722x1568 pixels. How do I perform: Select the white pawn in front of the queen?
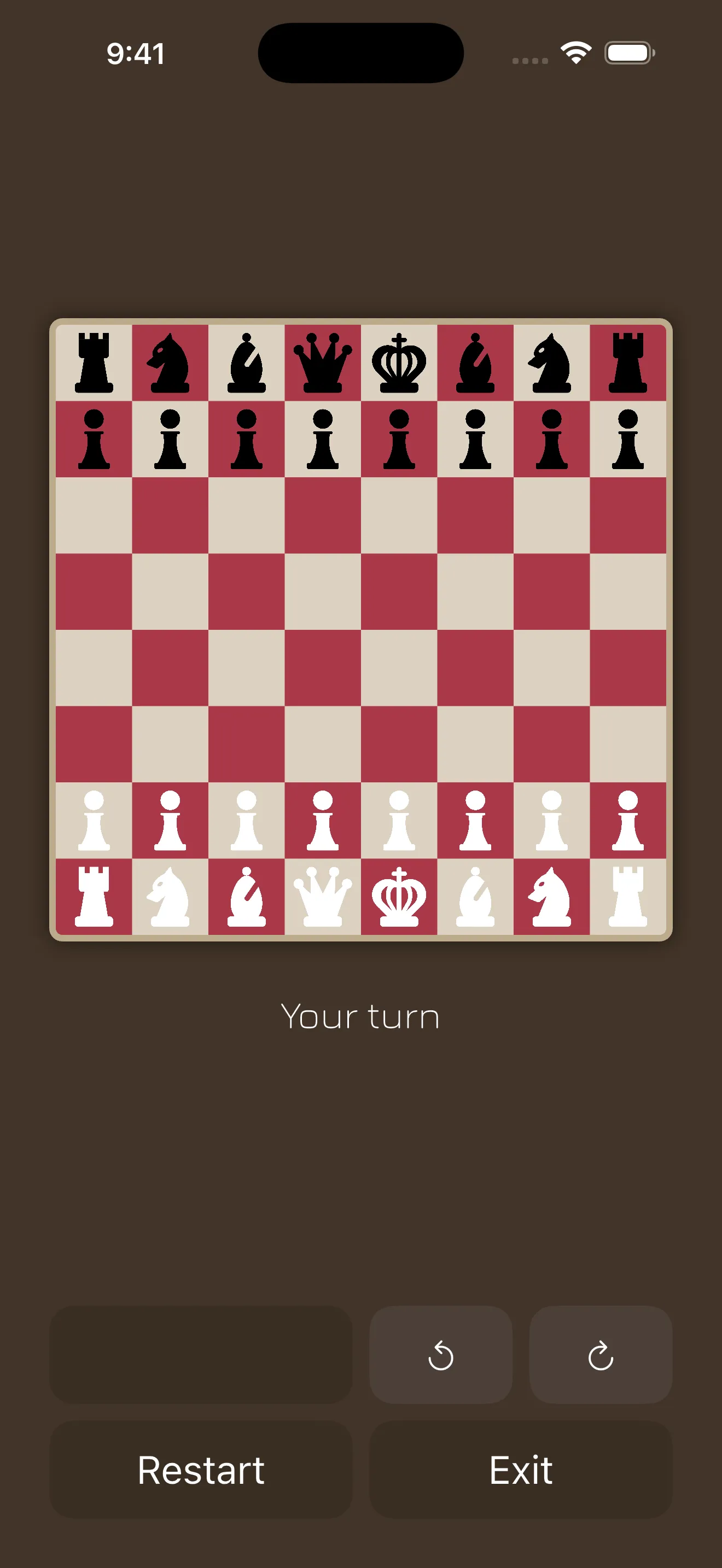coord(323,821)
